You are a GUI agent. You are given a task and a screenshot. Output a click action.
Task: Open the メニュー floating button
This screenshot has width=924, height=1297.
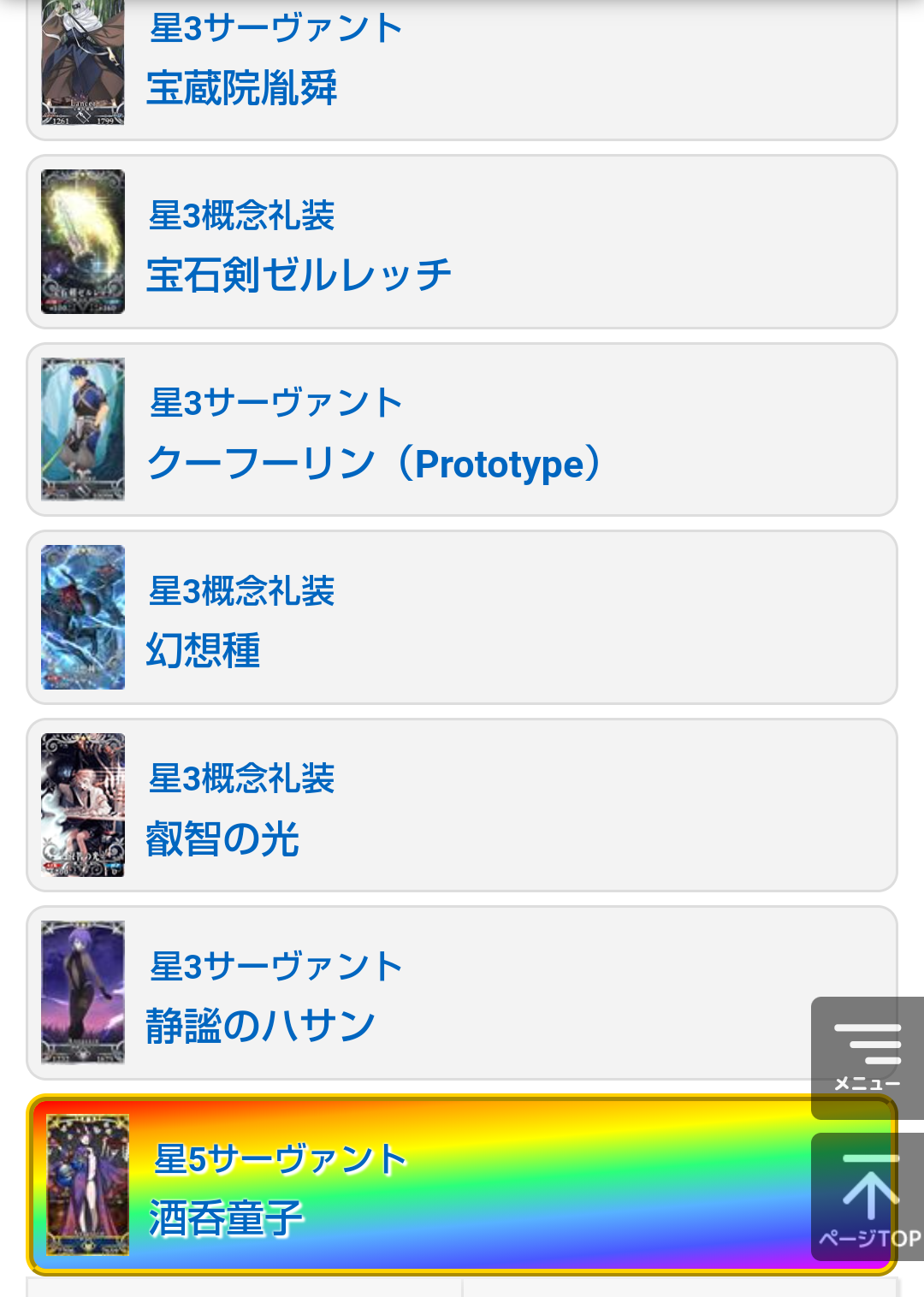tap(868, 1057)
